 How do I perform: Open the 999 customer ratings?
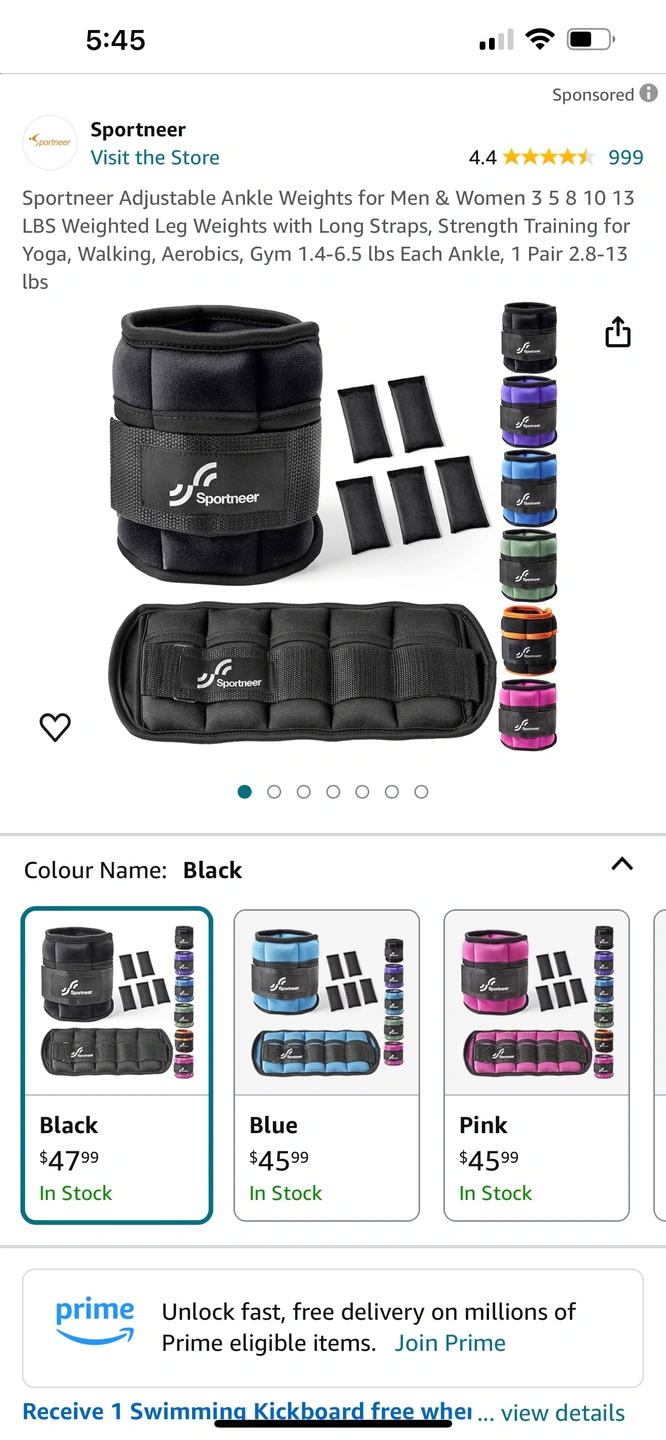pos(626,158)
